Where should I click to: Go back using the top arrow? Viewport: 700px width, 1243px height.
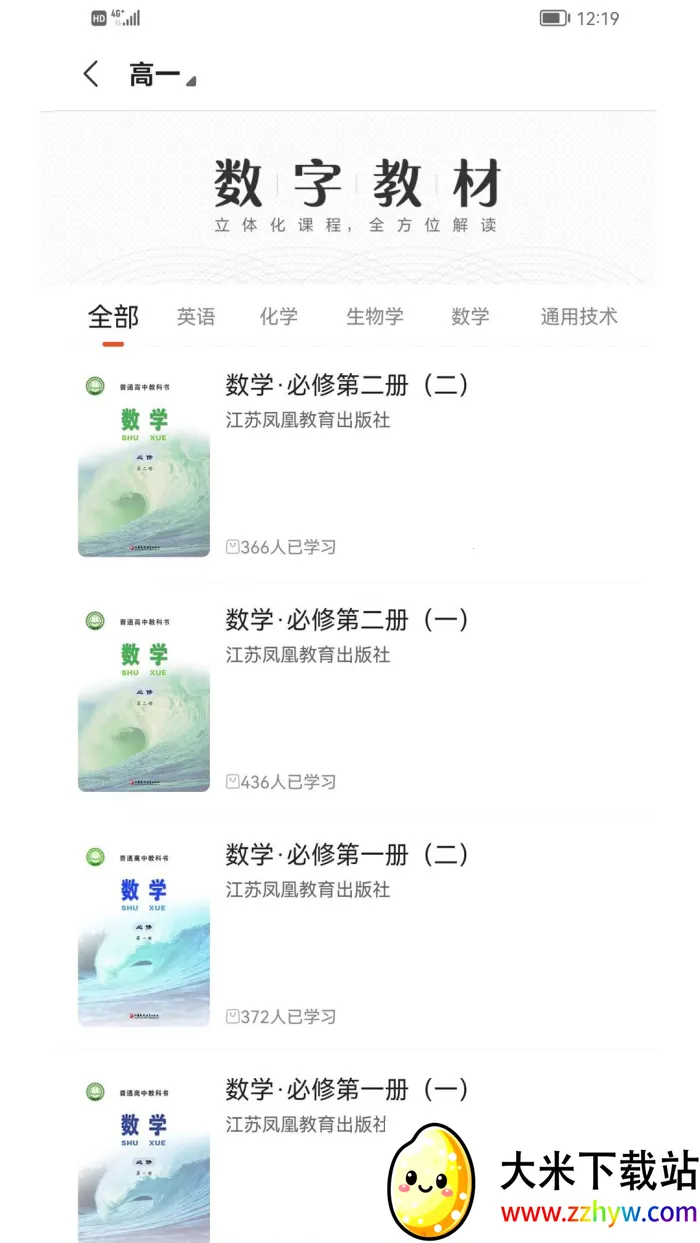tap(91, 74)
